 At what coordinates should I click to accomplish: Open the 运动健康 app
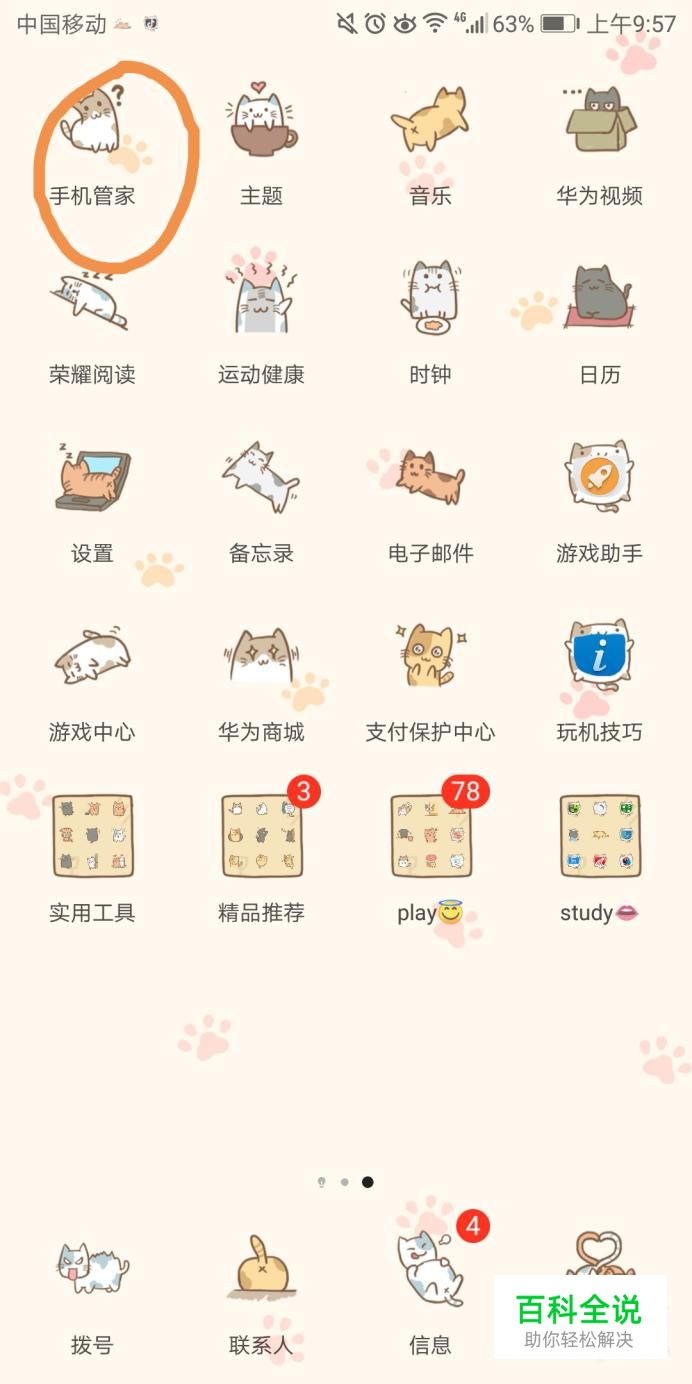pos(261,301)
